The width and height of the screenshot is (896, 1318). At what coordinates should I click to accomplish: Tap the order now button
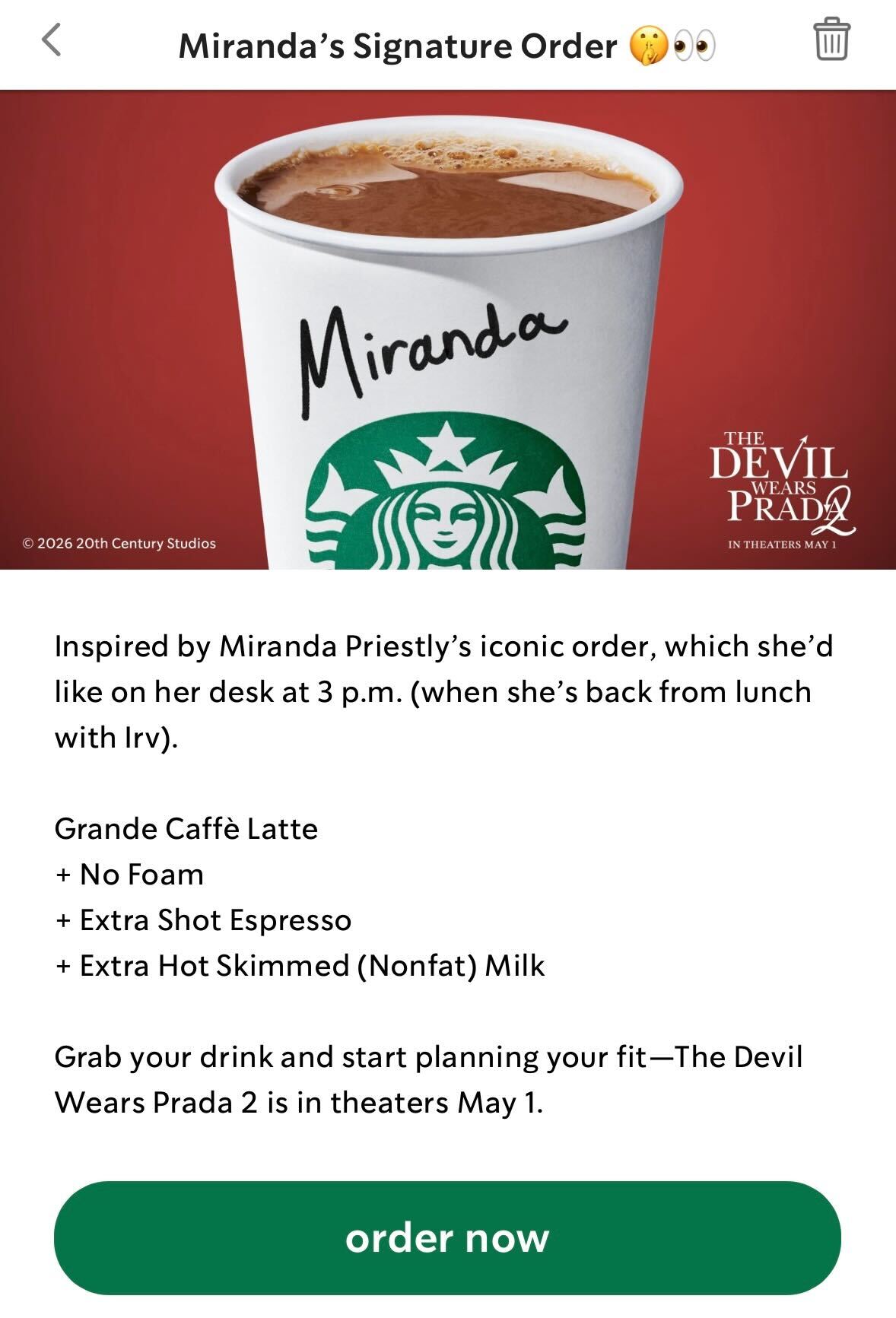point(447,1238)
